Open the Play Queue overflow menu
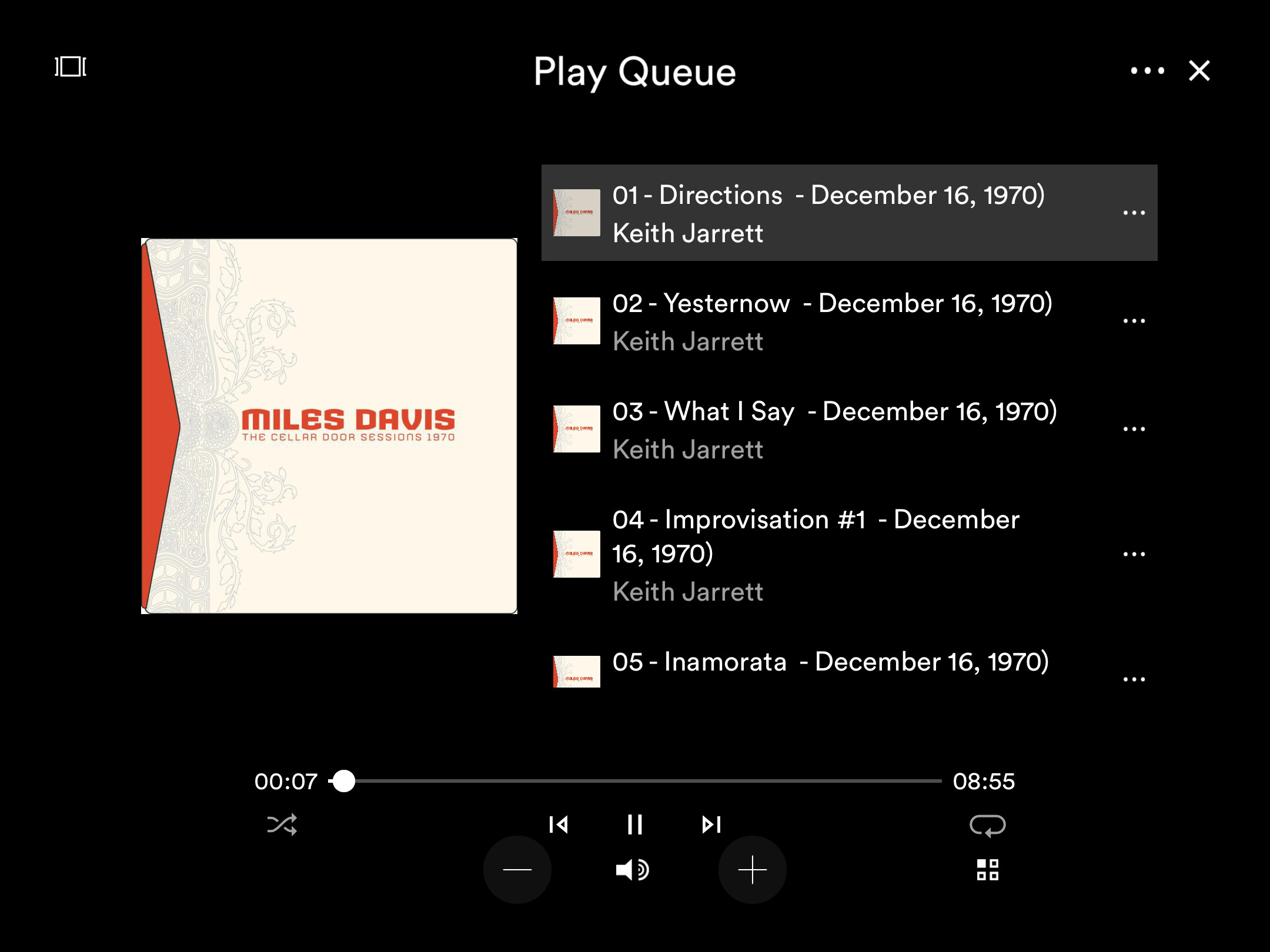This screenshot has height=952, width=1270. 1147,71
